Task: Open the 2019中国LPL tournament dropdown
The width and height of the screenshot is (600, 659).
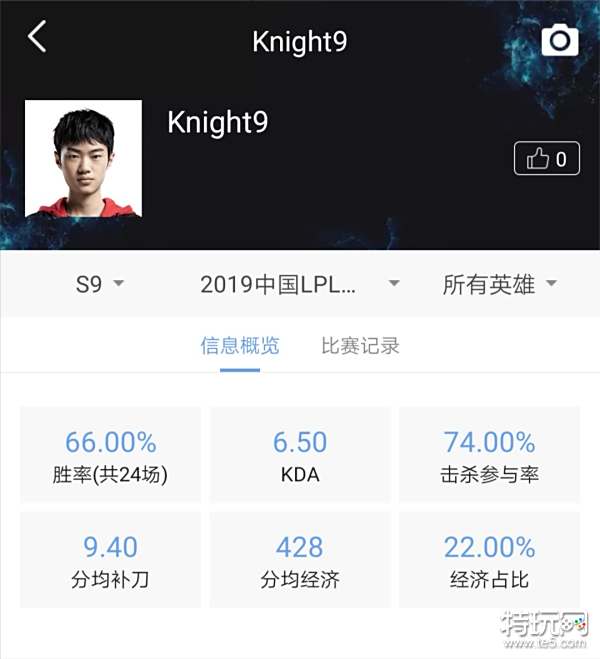Action: (298, 284)
